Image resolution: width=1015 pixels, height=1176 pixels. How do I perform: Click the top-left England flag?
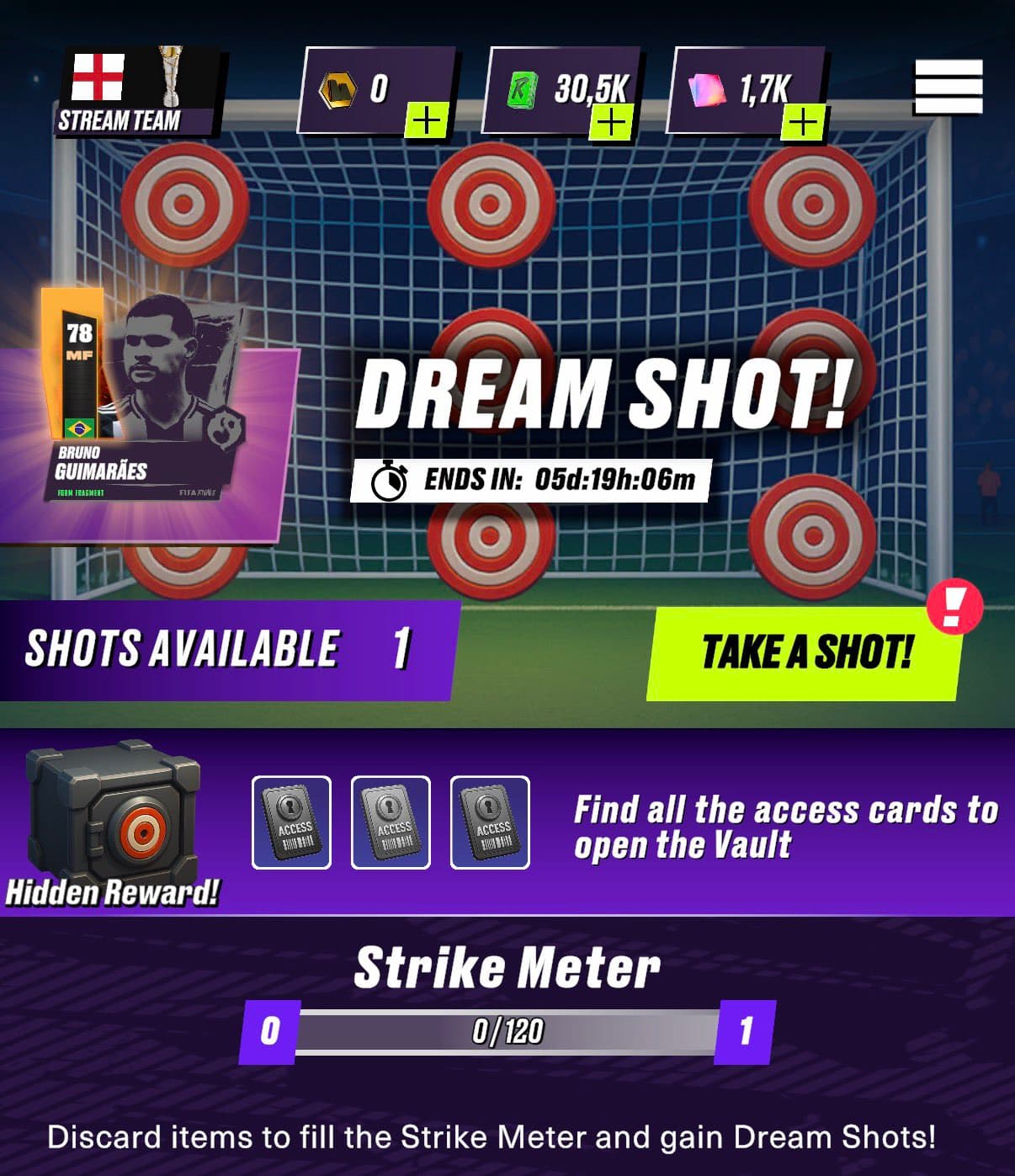coord(99,76)
